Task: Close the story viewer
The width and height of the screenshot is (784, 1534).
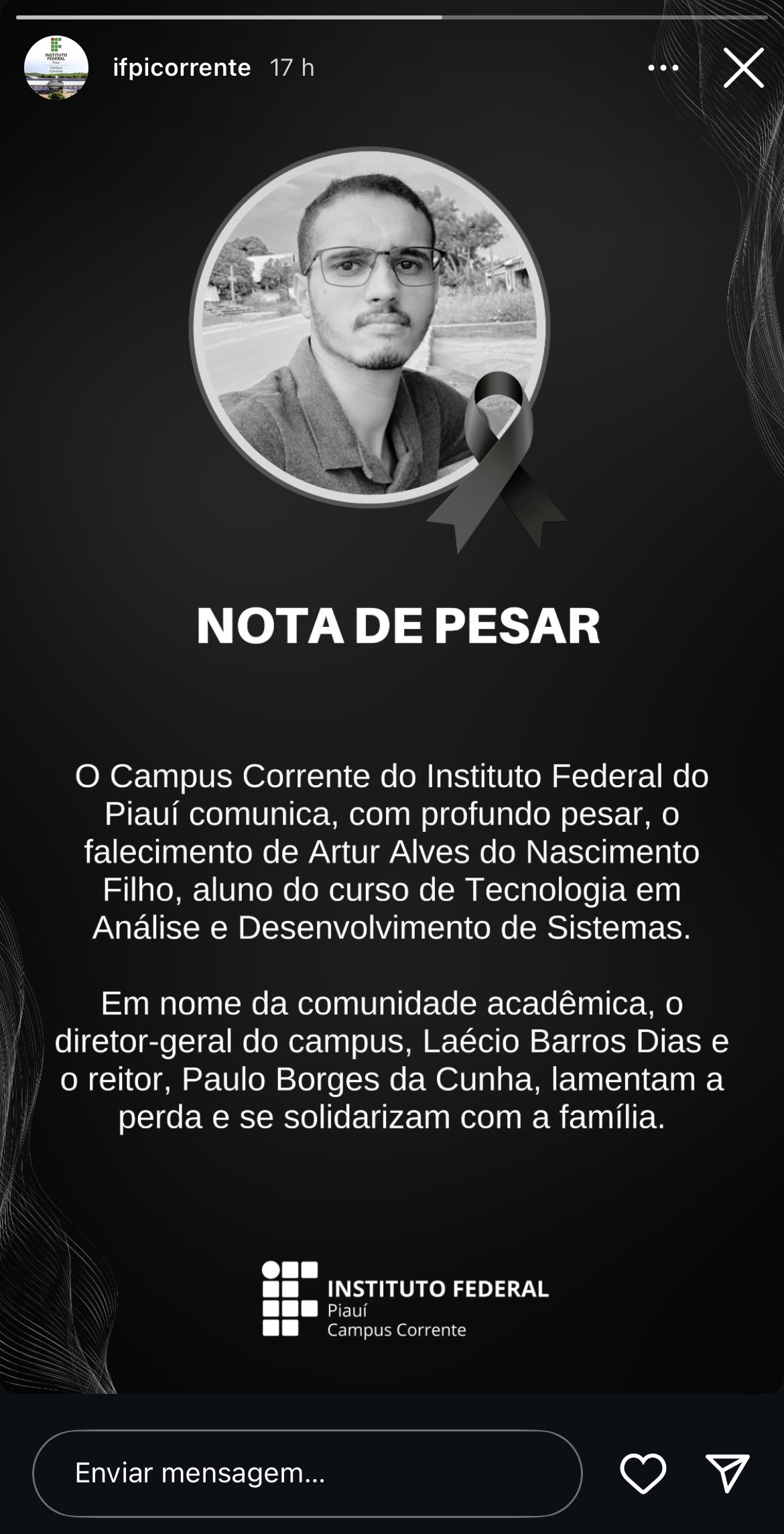Action: click(x=743, y=68)
